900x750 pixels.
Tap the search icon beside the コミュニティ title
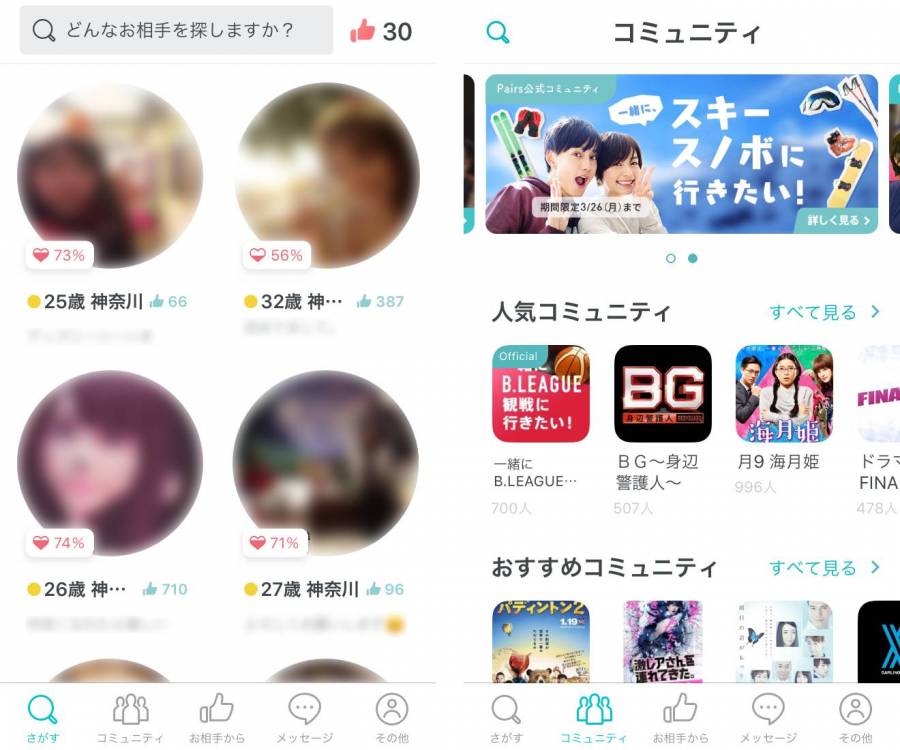point(497,32)
